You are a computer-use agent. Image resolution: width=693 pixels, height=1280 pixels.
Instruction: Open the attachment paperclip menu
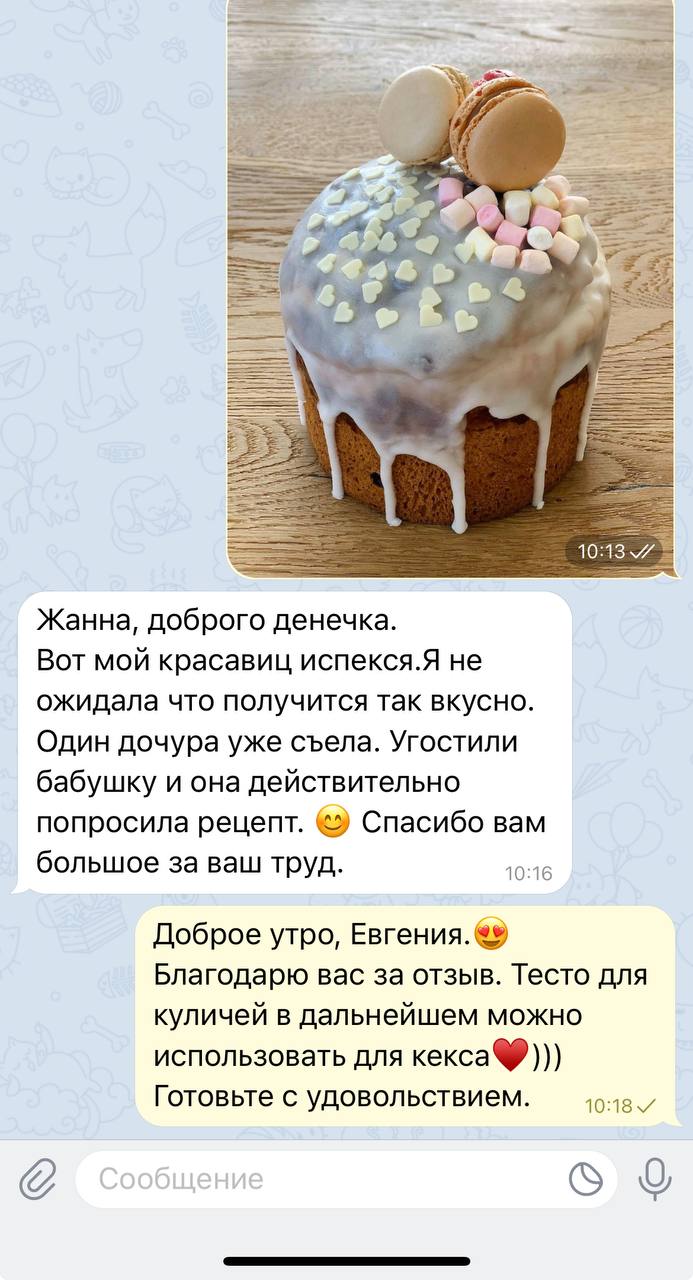click(x=37, y=1180)
